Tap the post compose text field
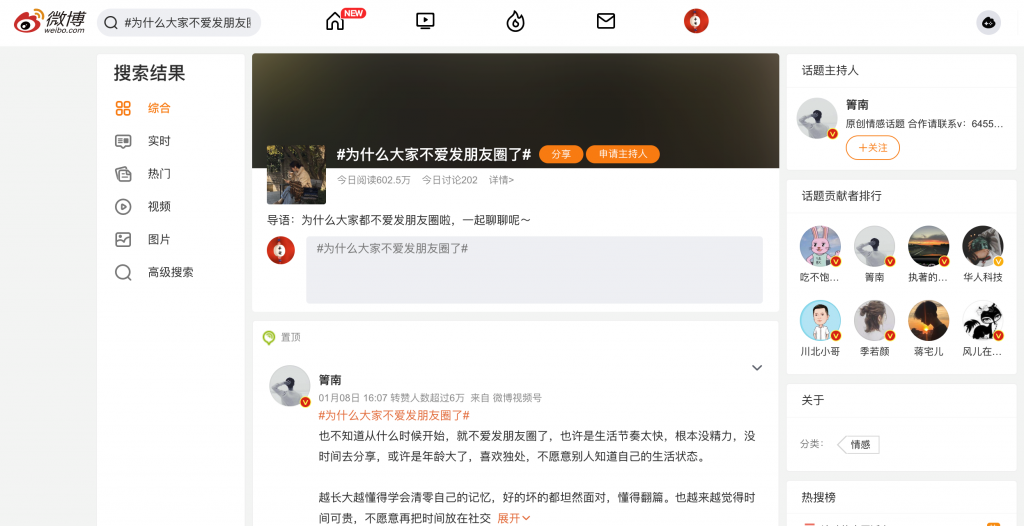The height and width of the screenshot is (526, 1024). coord(534,270)
